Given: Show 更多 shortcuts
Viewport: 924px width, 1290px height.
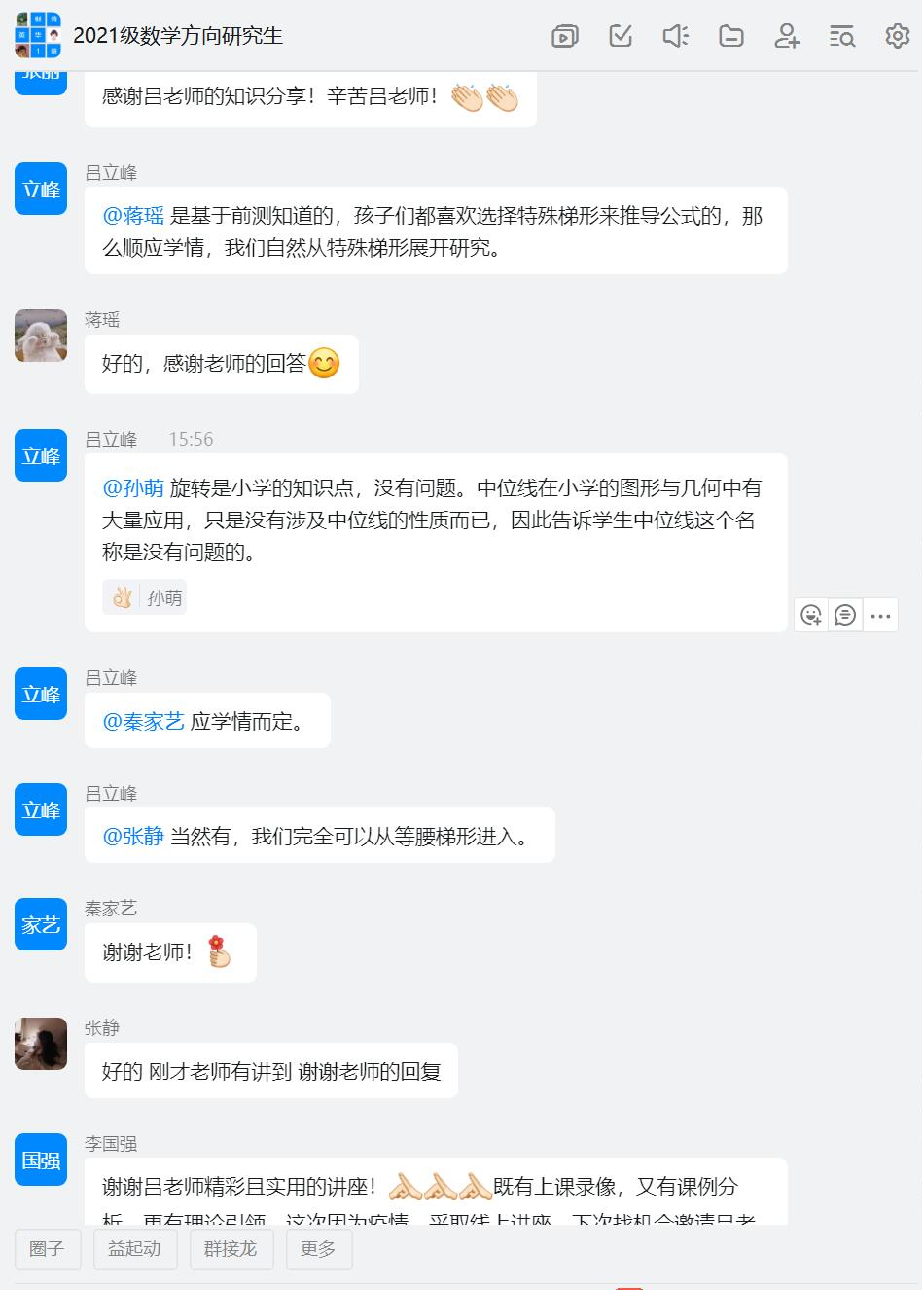Looking at the screenshot, I should point(318,1249).
